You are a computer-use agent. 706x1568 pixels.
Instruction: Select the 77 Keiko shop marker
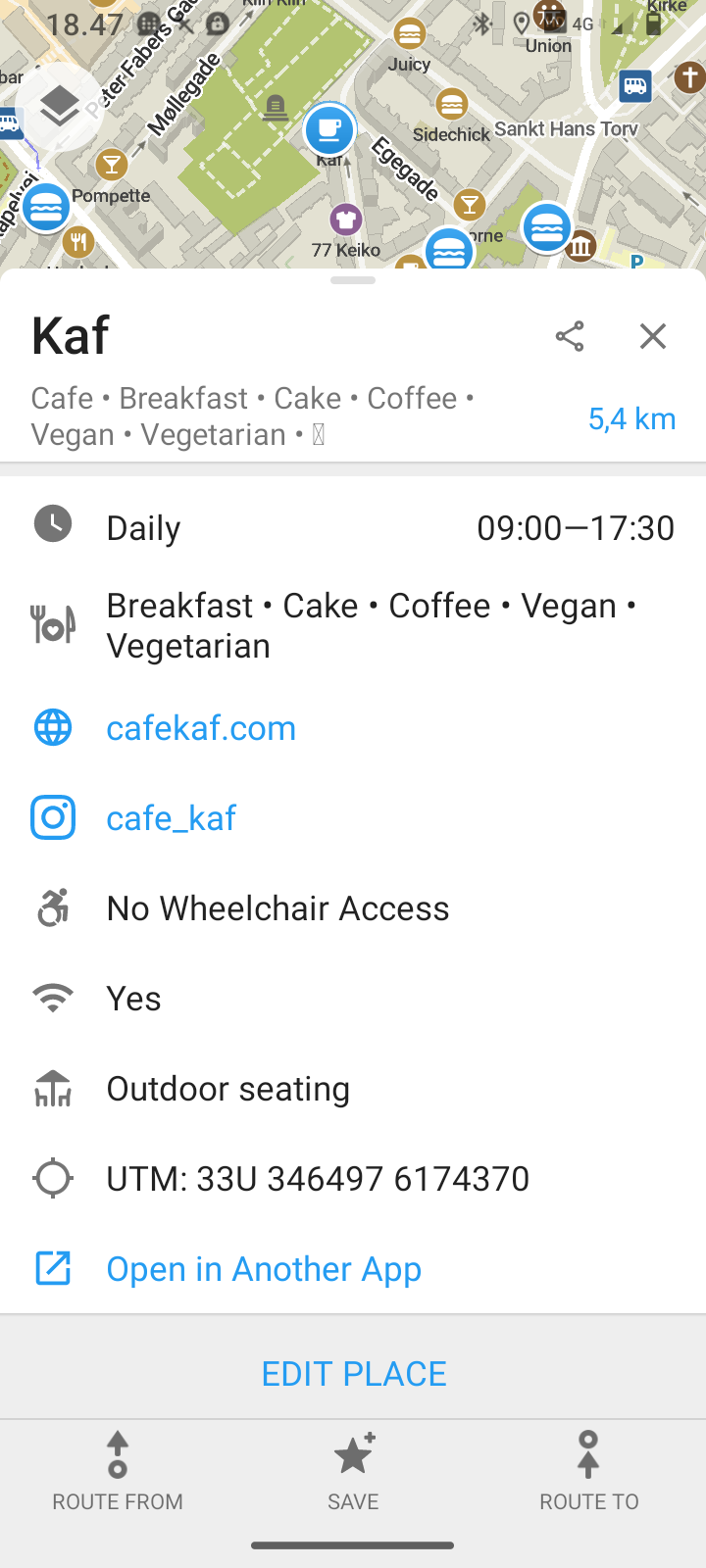click(345, 220)
